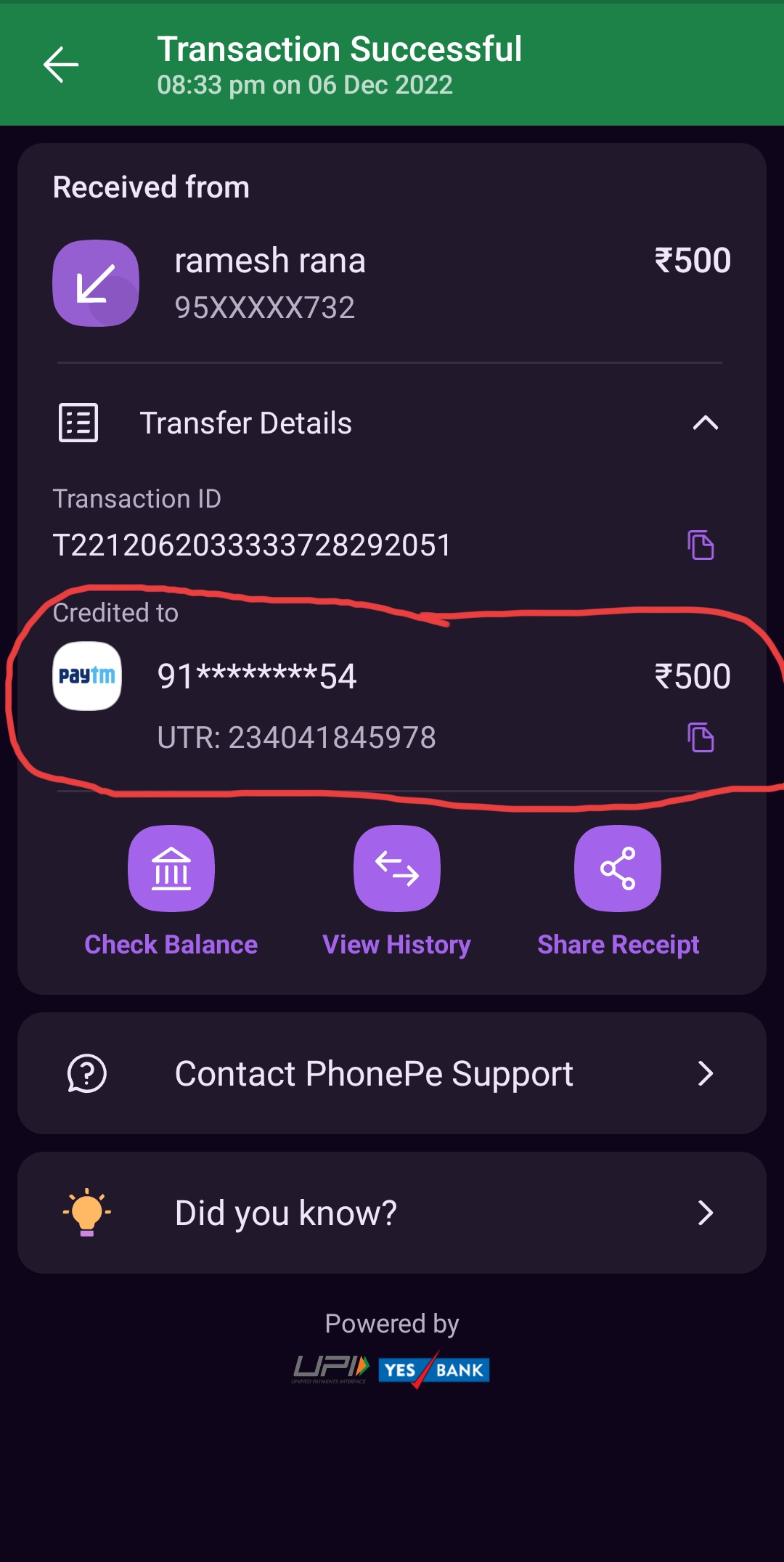
Task: Share the transaction receipt
Action: [x=618, y=869]
